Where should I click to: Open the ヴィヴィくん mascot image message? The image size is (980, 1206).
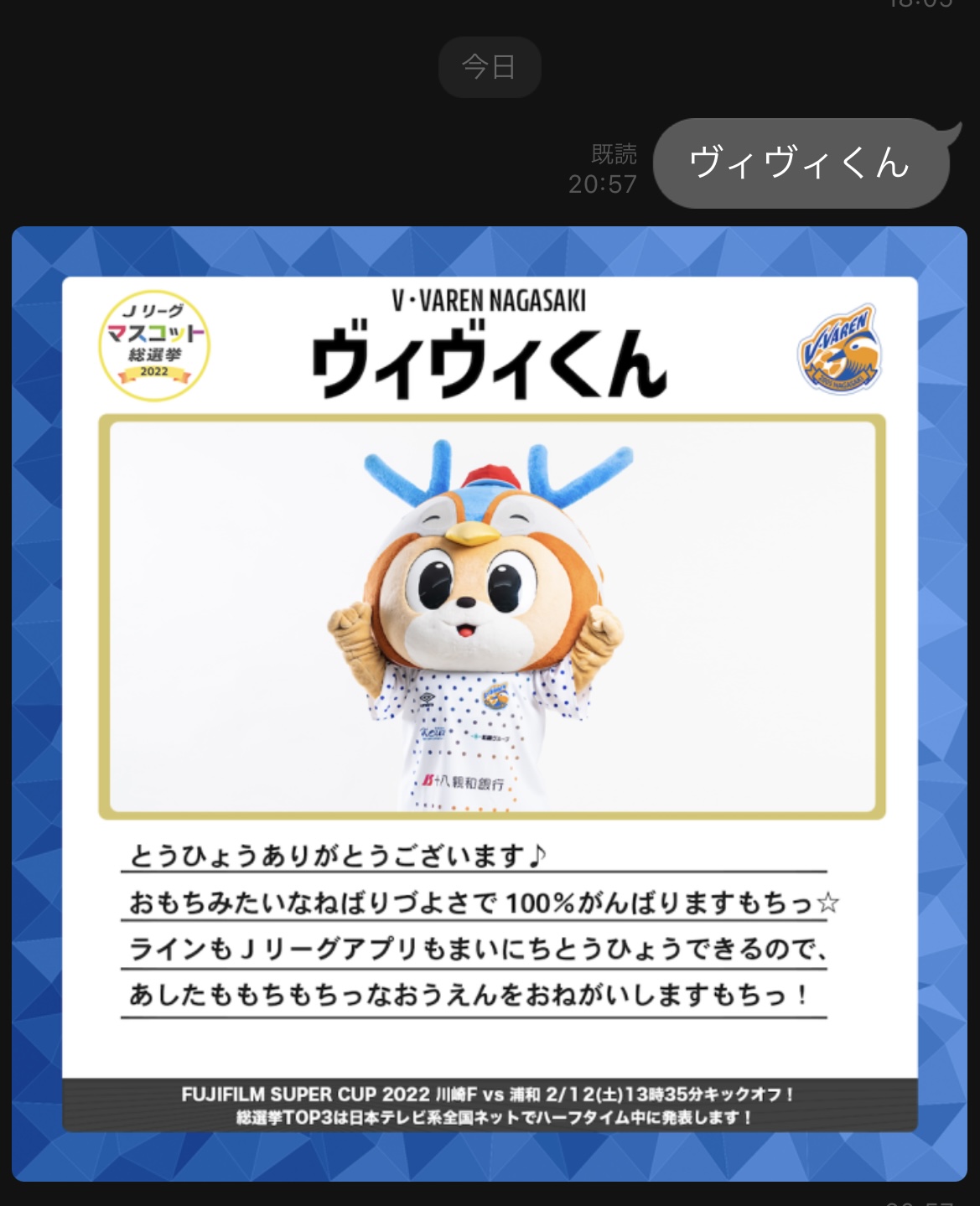click(x=490, y=702)
